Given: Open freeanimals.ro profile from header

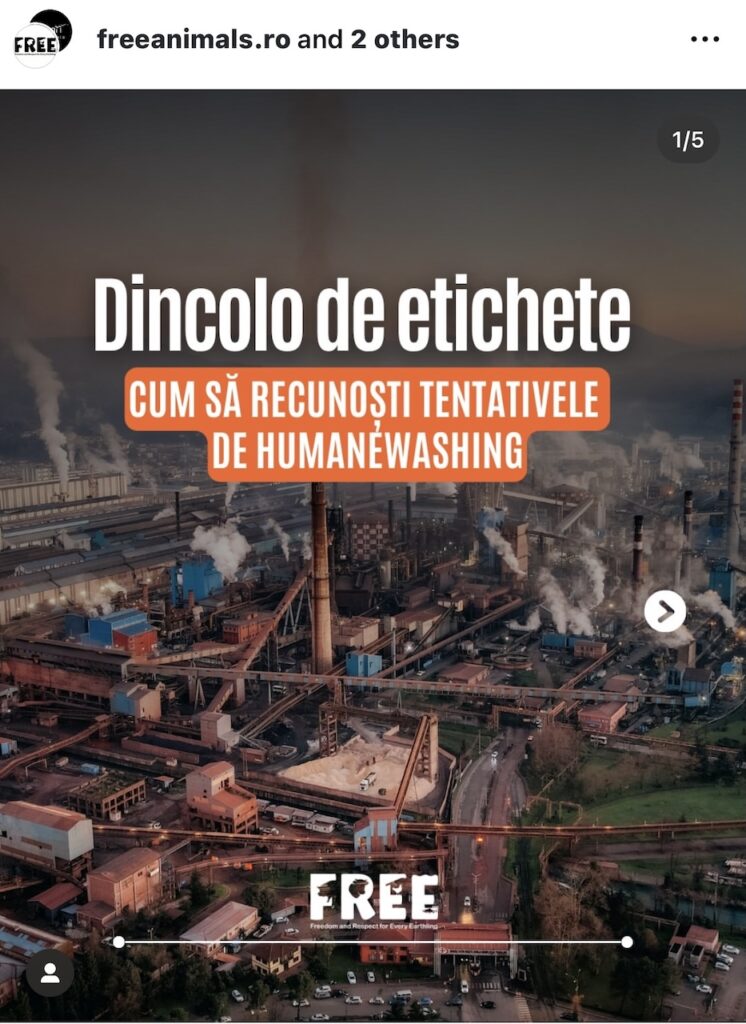Looking at the screenshot, I should 194,40.
